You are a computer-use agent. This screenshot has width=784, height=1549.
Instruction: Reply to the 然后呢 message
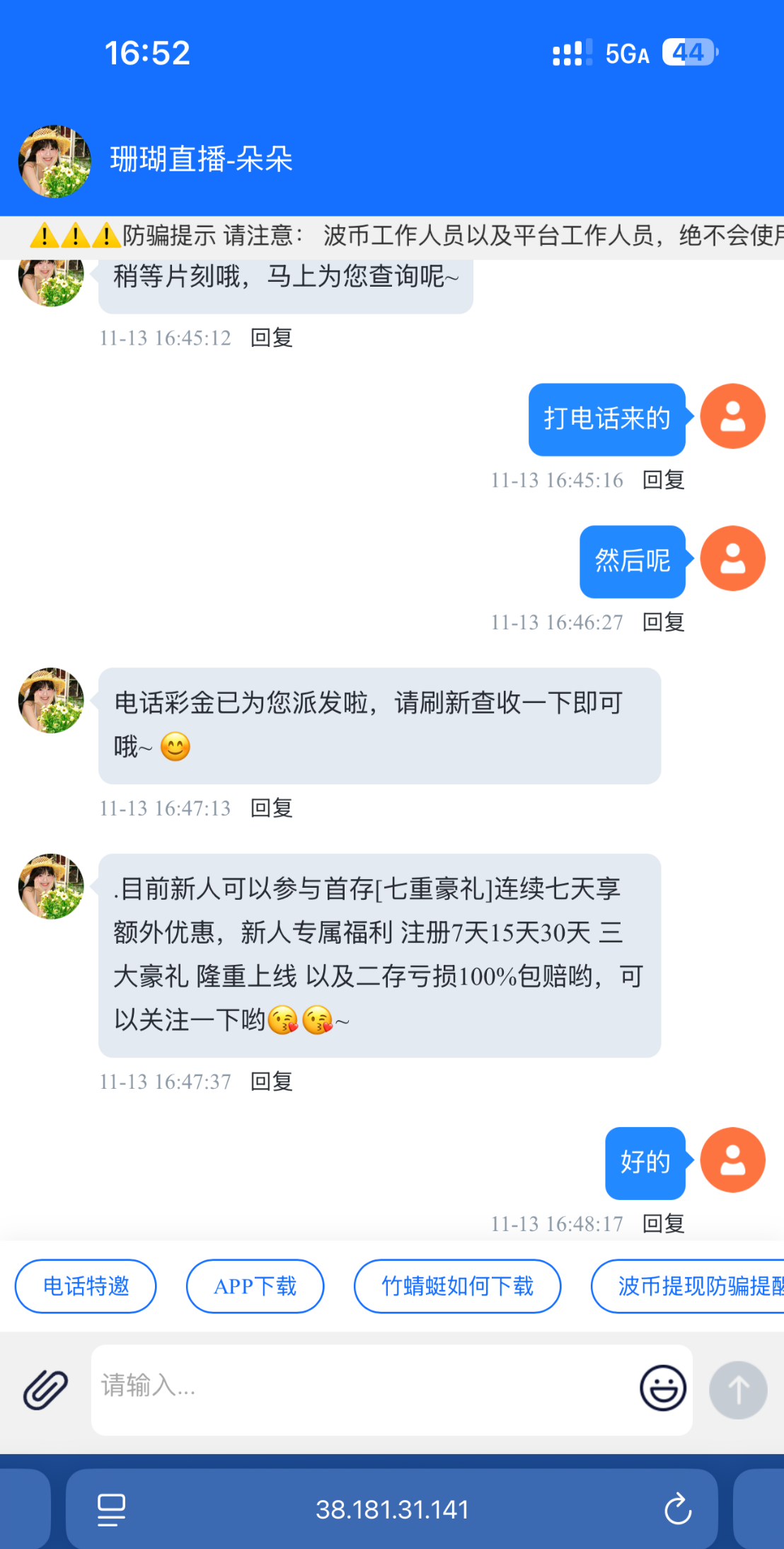tap(663, 622)
